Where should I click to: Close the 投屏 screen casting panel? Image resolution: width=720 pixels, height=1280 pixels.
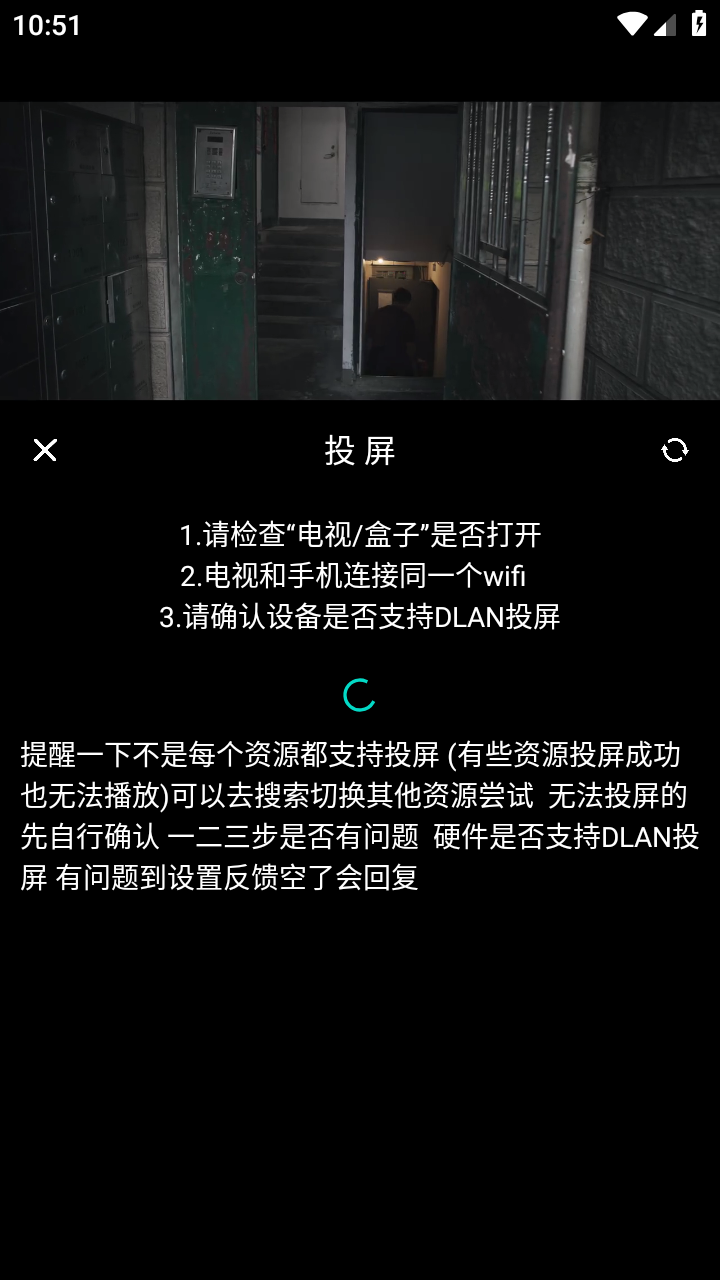click(45, 450)
